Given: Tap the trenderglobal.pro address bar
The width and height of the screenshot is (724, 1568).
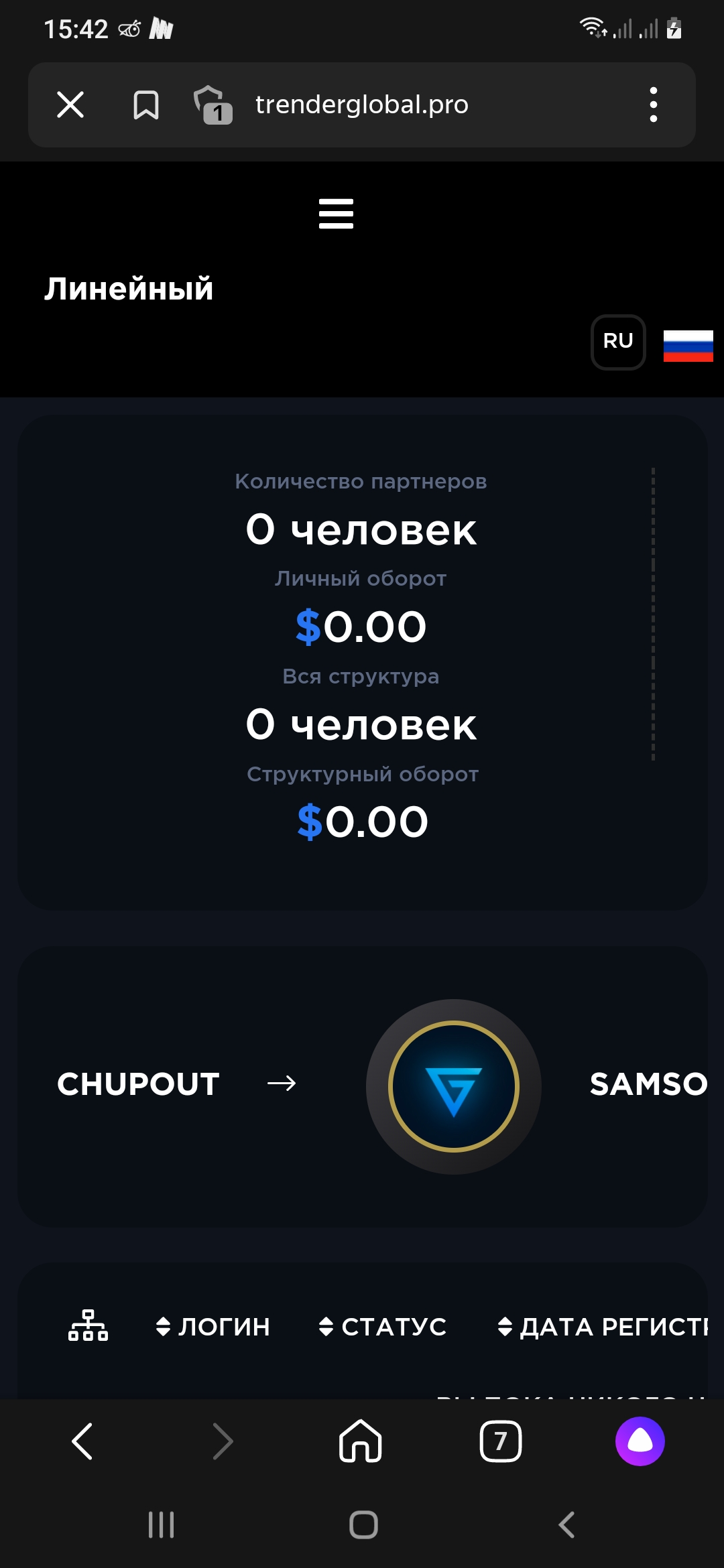Looking at the screenshot, I should pos(362,105).
